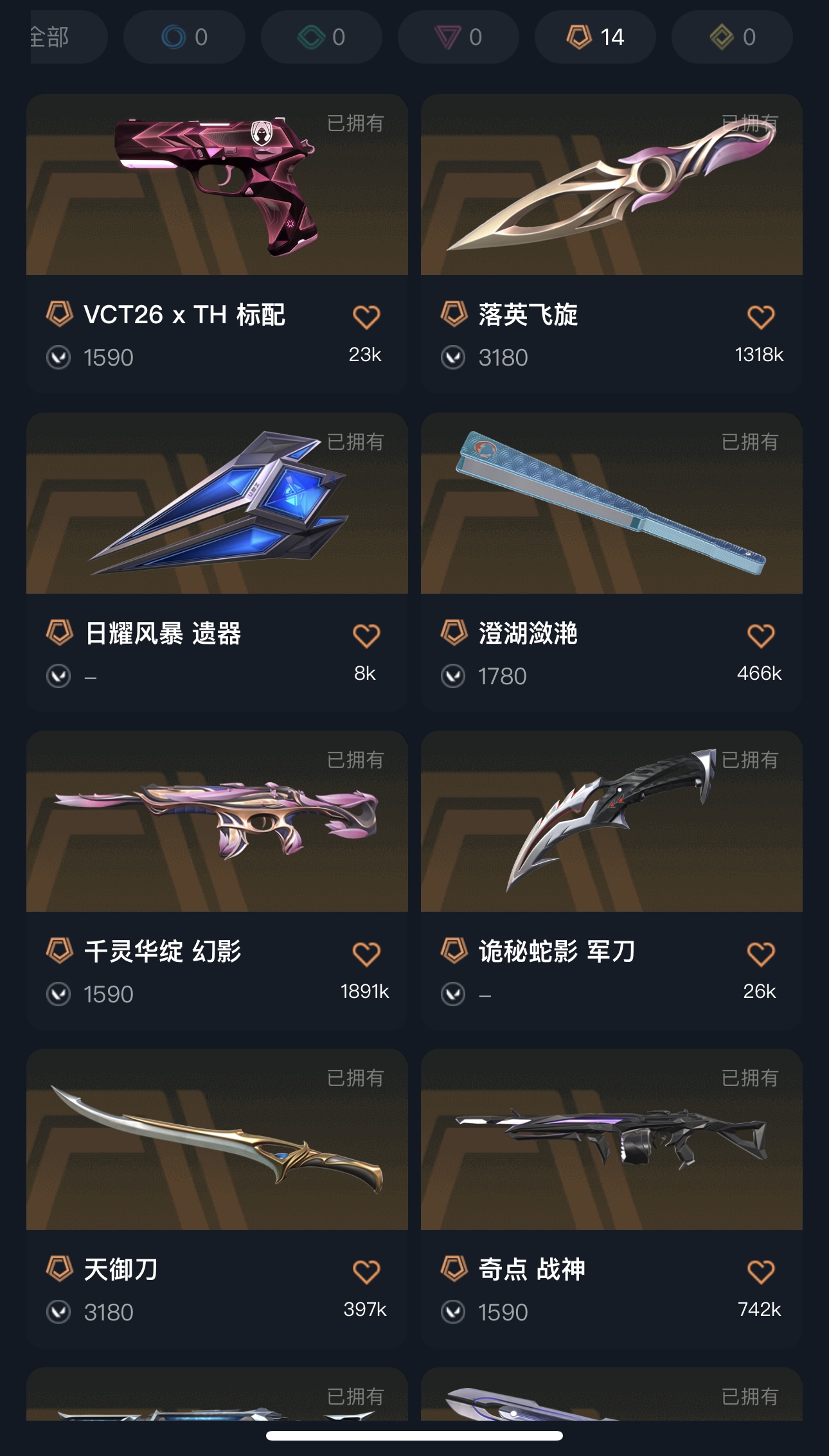Screen dimensions: 829x1456
Task: Select the orange tier chip showing 14
Action: pyautogui.click(x=595, y=37)
